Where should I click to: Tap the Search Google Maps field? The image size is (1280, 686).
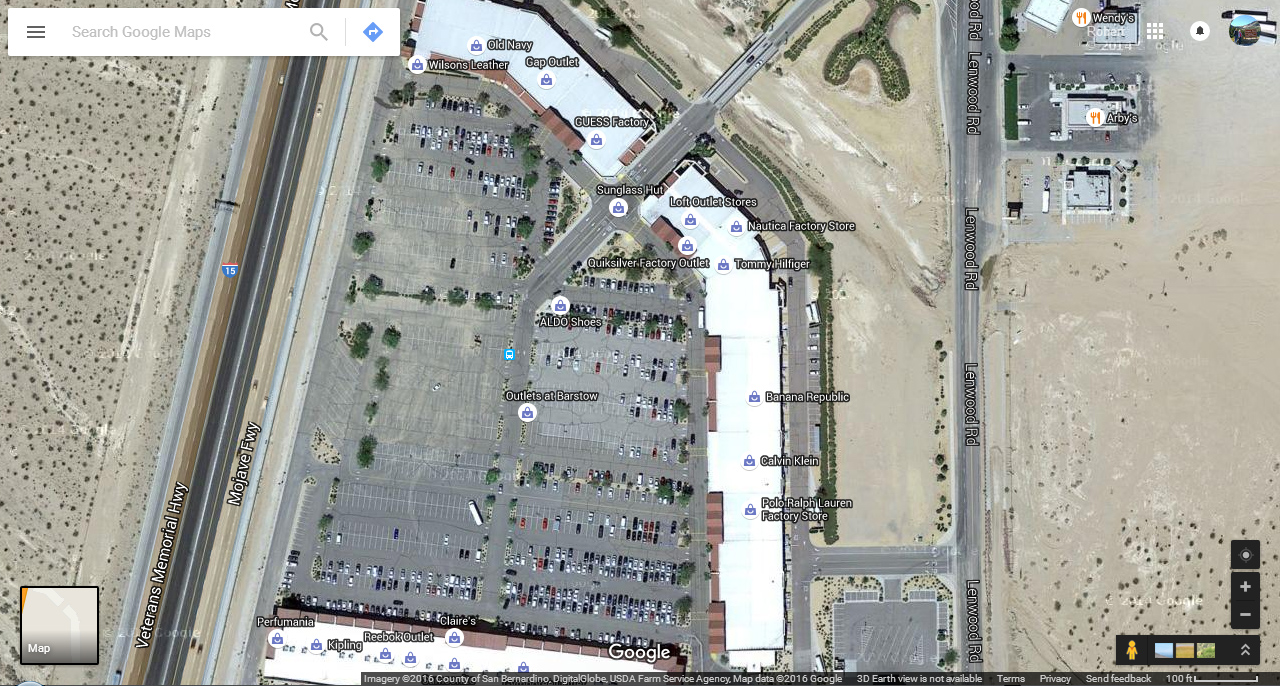[180, 32]
